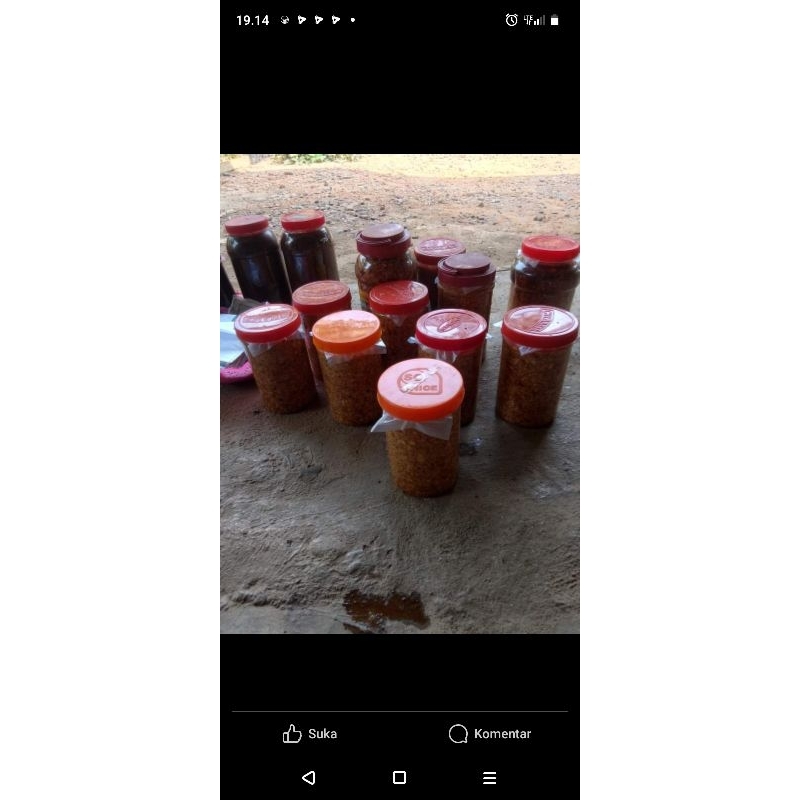Viewport: 800px width, 800px height.
Task: Go to the home screen
Action: pyautogui.click(x=399, y=778)
